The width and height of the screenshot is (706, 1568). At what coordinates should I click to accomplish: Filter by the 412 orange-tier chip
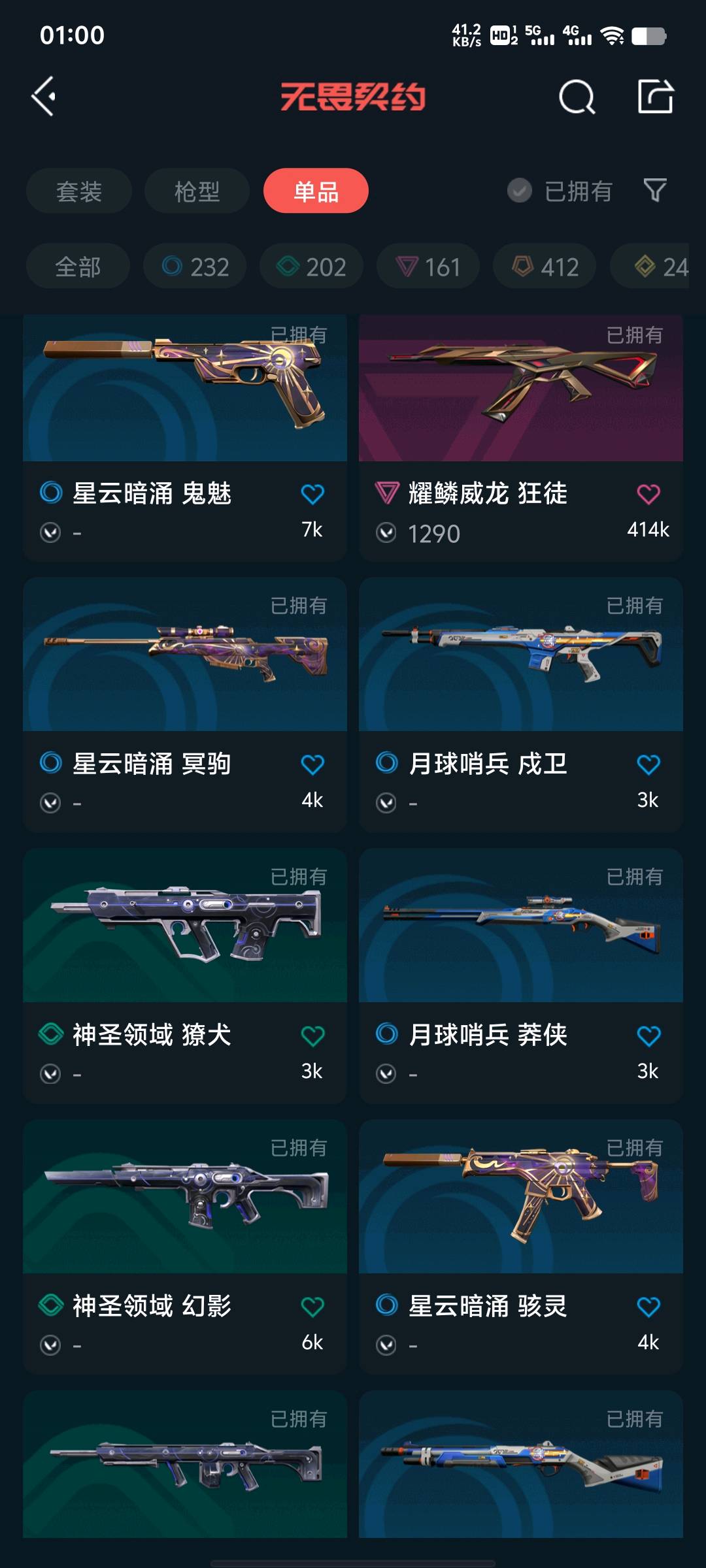pyautogui.click(x=545, y=267)
